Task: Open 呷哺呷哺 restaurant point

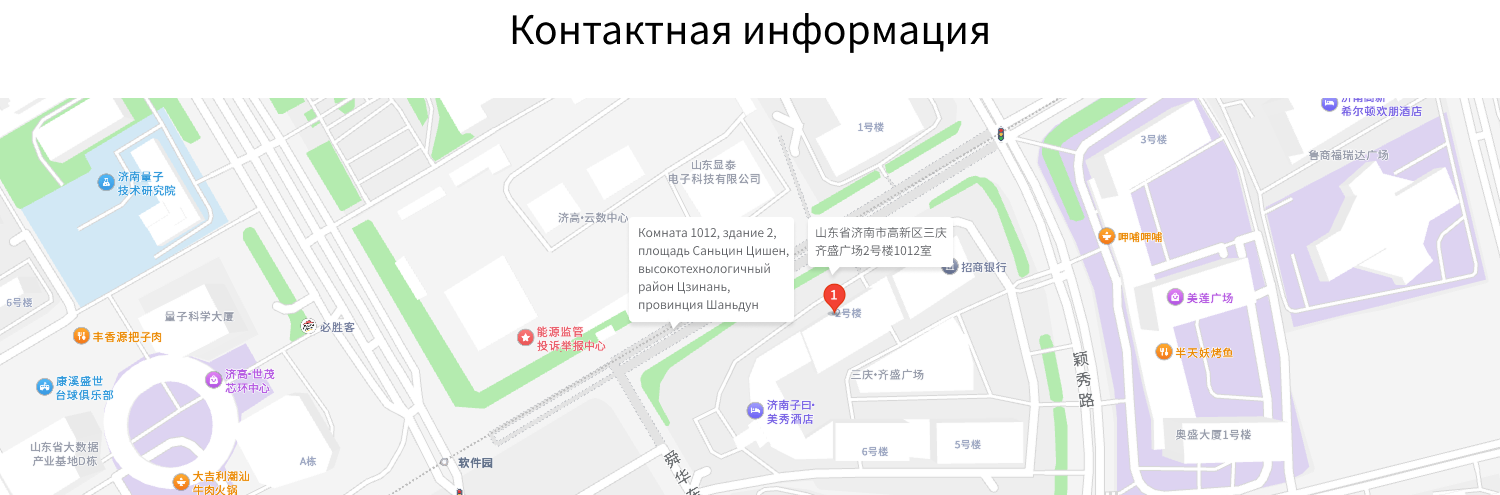Action: pos(1106,236)
